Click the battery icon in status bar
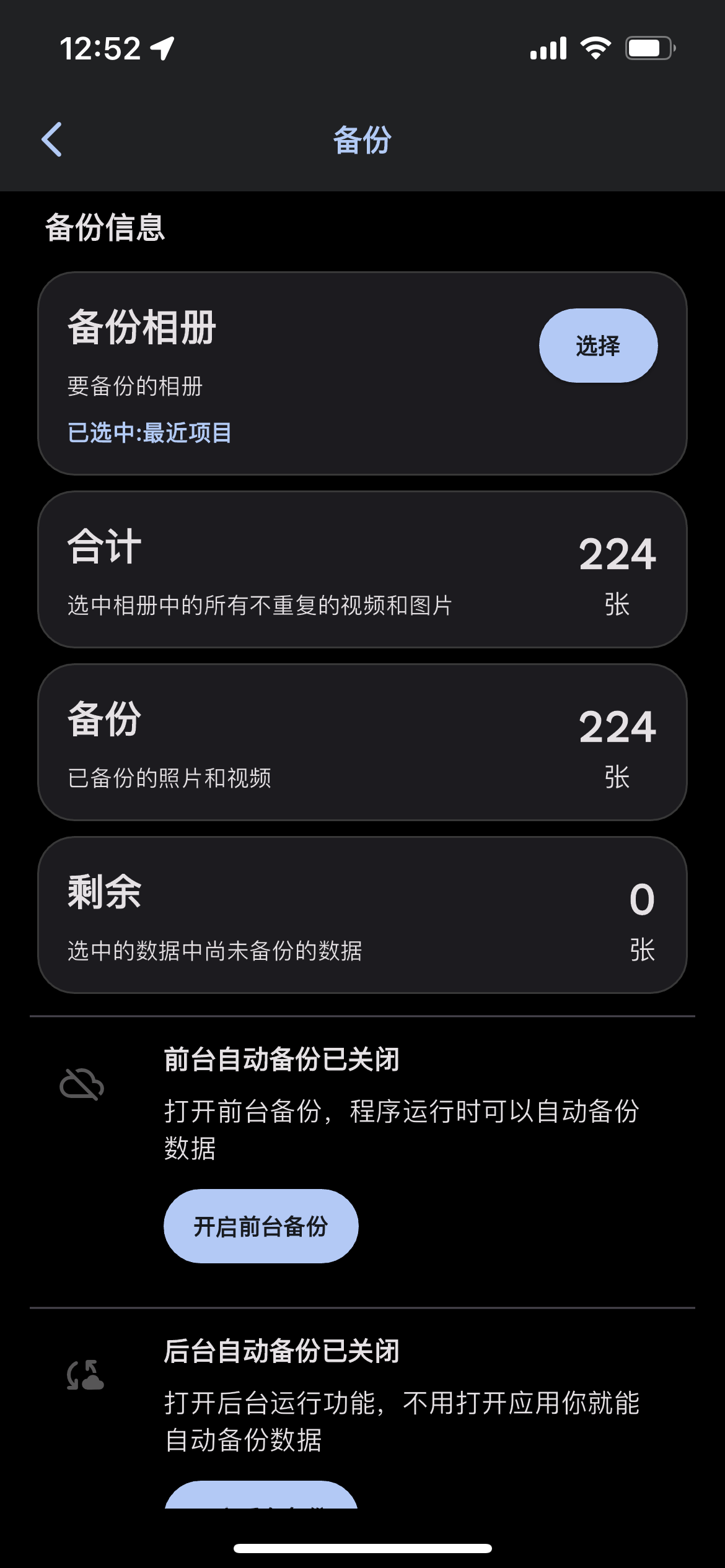The height and width of the screenshot is (1568, 725). coord(649,48)
